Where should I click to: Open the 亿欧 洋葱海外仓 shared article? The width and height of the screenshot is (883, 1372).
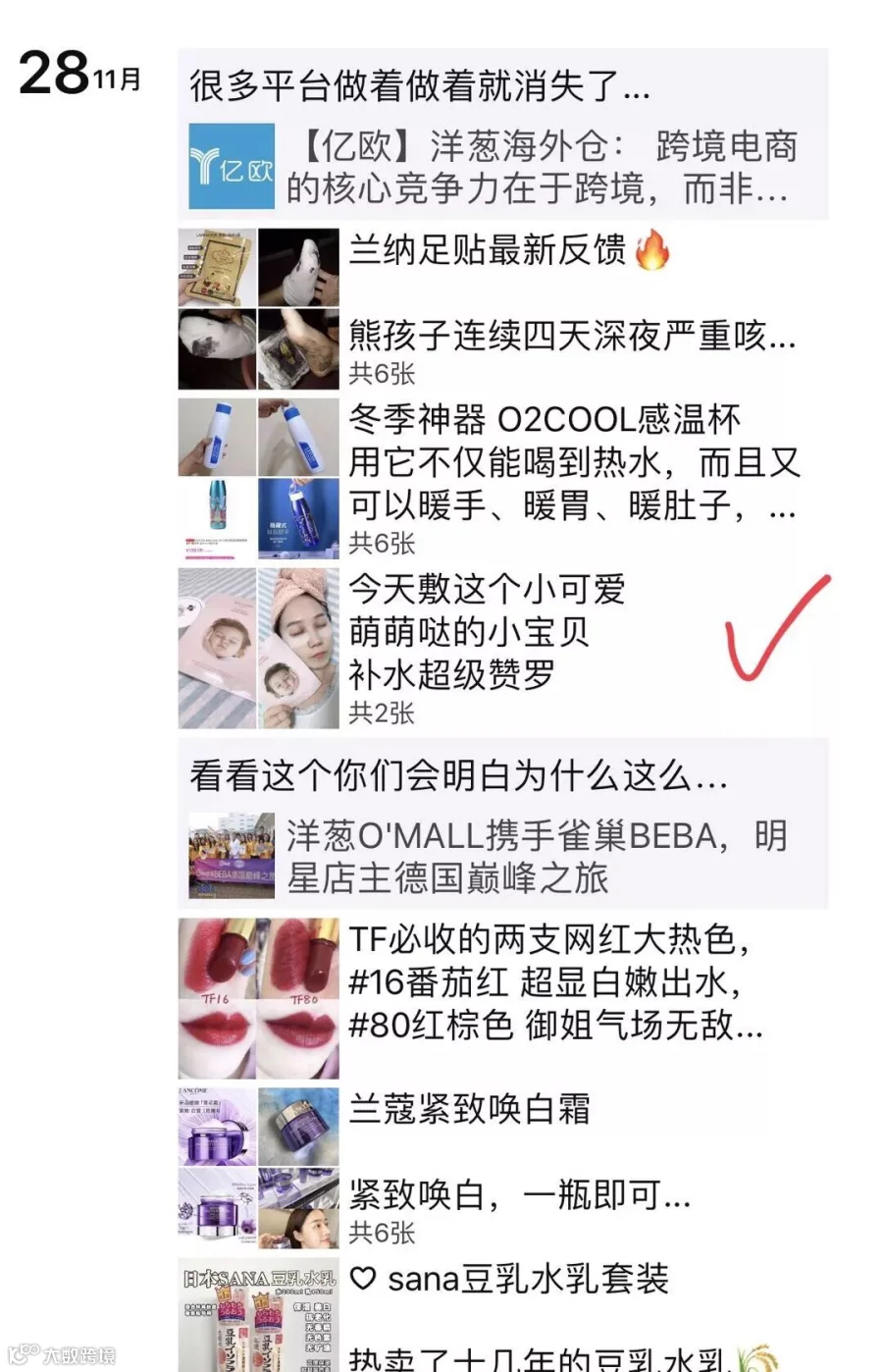click(x=503, y=166)
